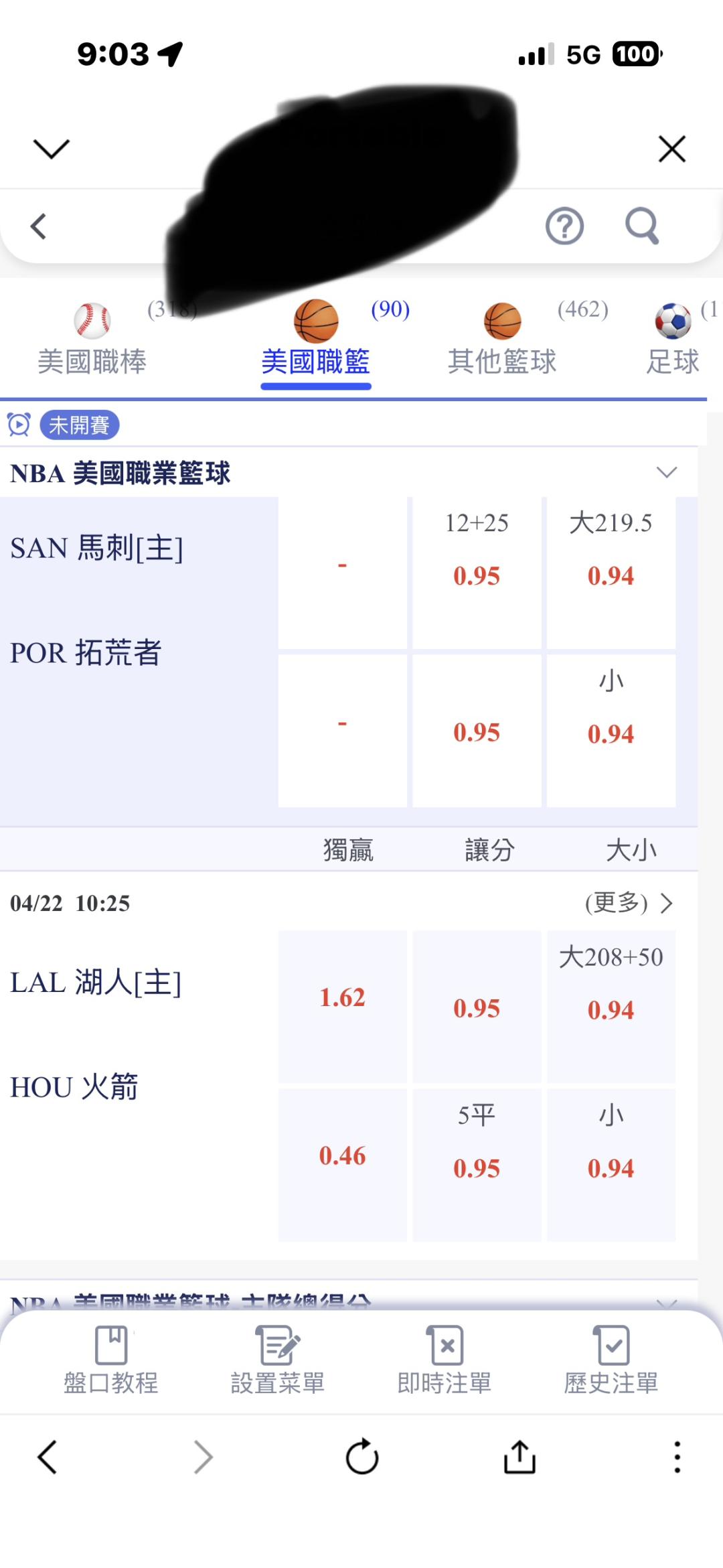The image size is (723, 1568).
Task: Open the help question mark icon
Action: pos(564,226)
